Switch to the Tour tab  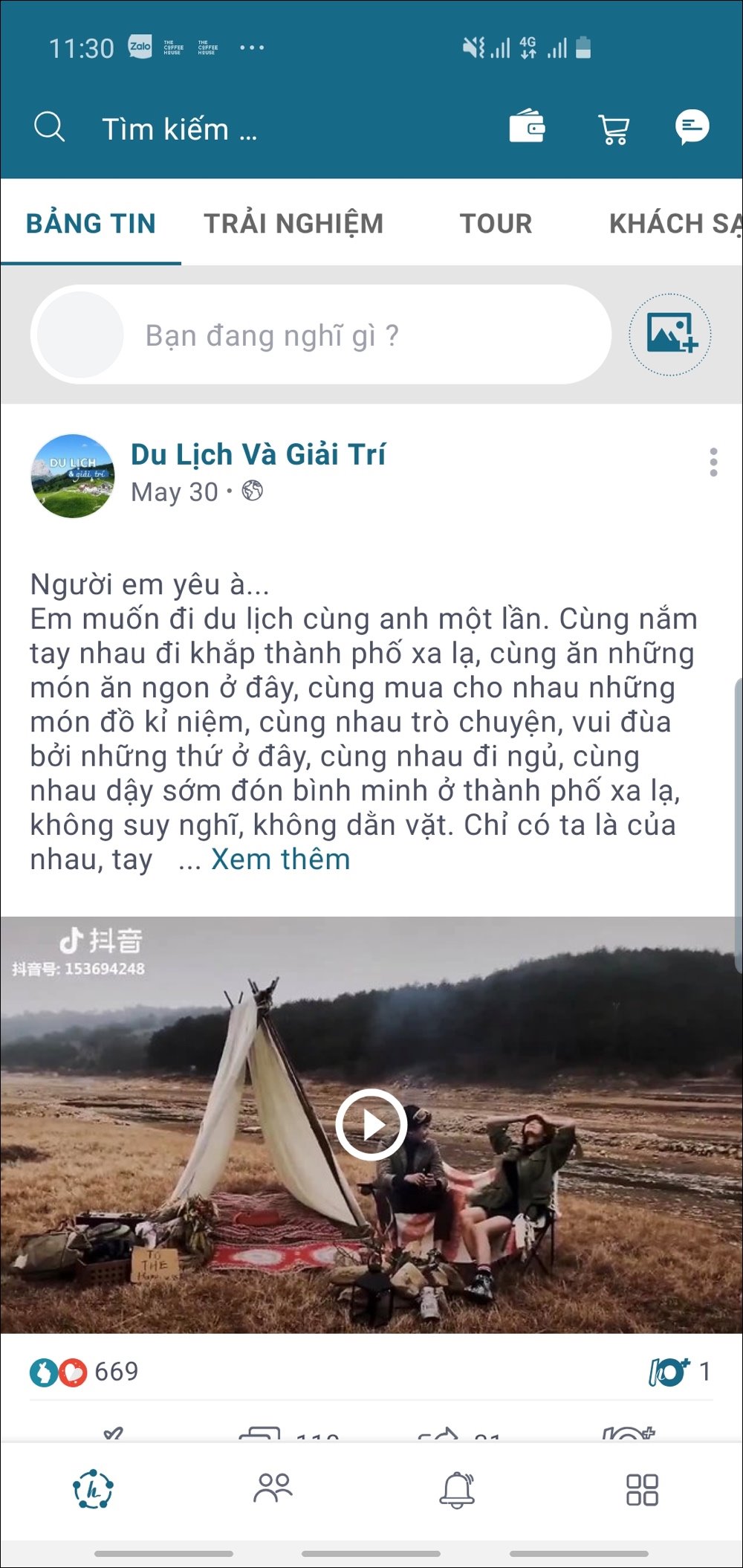tap(496, 223)
